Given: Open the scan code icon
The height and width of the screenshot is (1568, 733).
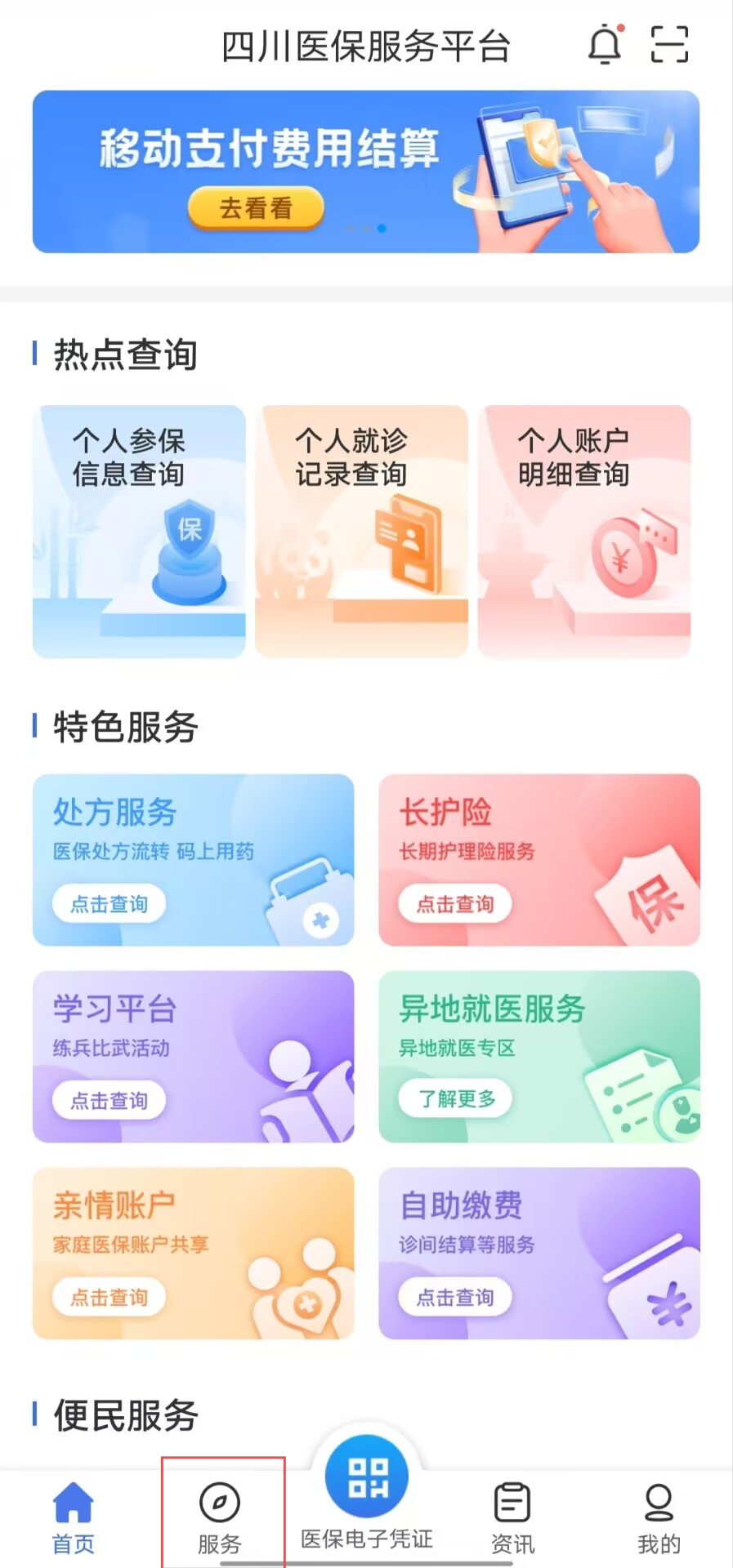Looking at the screenshot, I should coord(669,45).
